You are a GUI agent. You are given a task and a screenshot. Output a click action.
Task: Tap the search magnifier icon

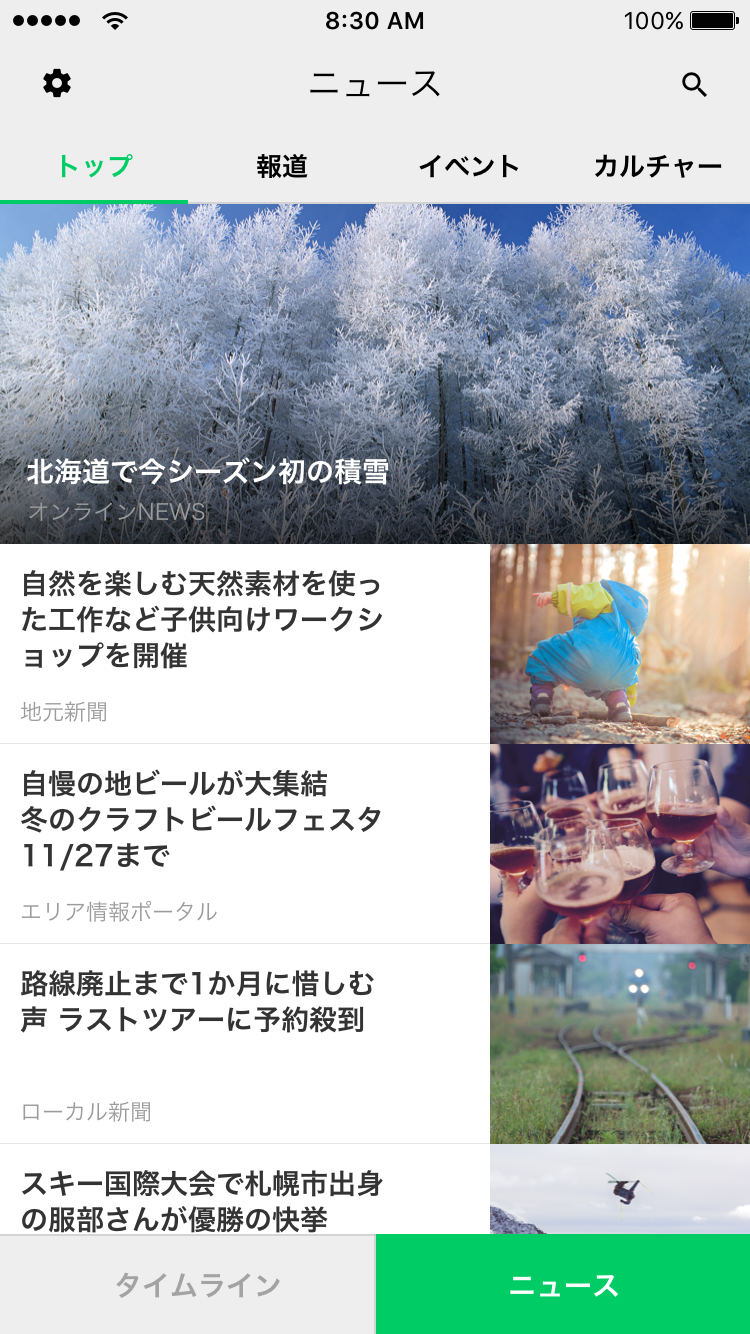pyautogui.click(x=694, y=85)
